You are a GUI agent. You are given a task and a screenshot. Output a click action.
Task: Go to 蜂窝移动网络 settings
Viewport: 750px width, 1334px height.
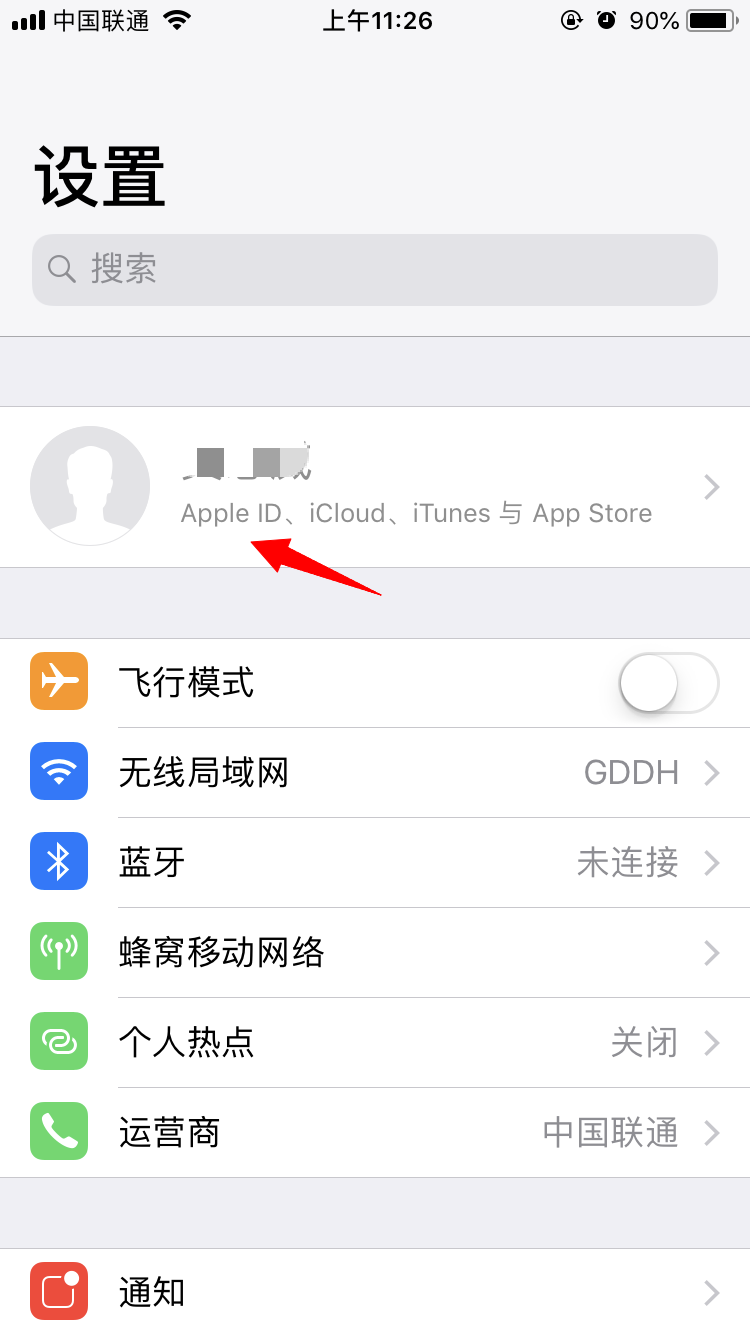tap(375, 953)
